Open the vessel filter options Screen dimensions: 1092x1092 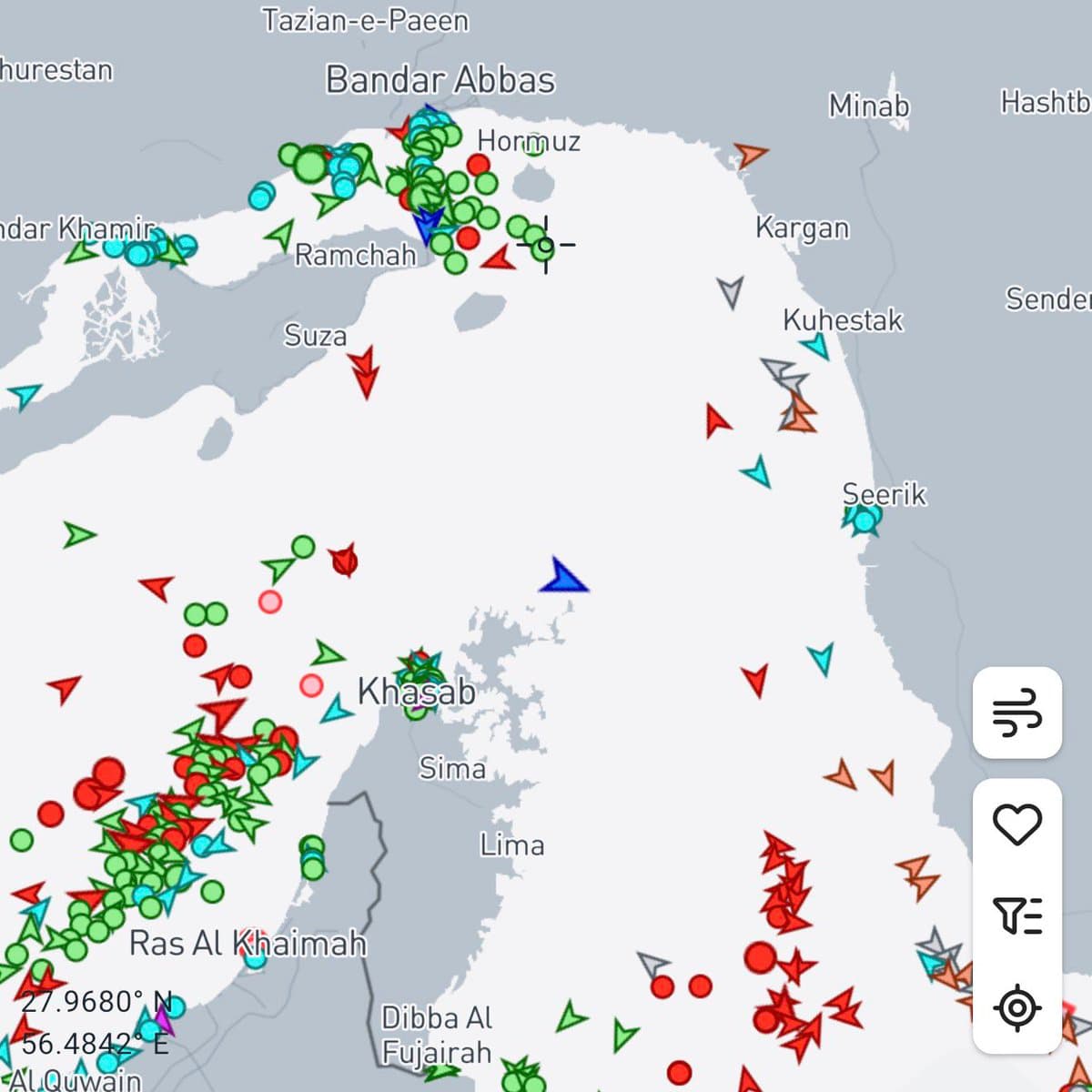coord(1016,915)
